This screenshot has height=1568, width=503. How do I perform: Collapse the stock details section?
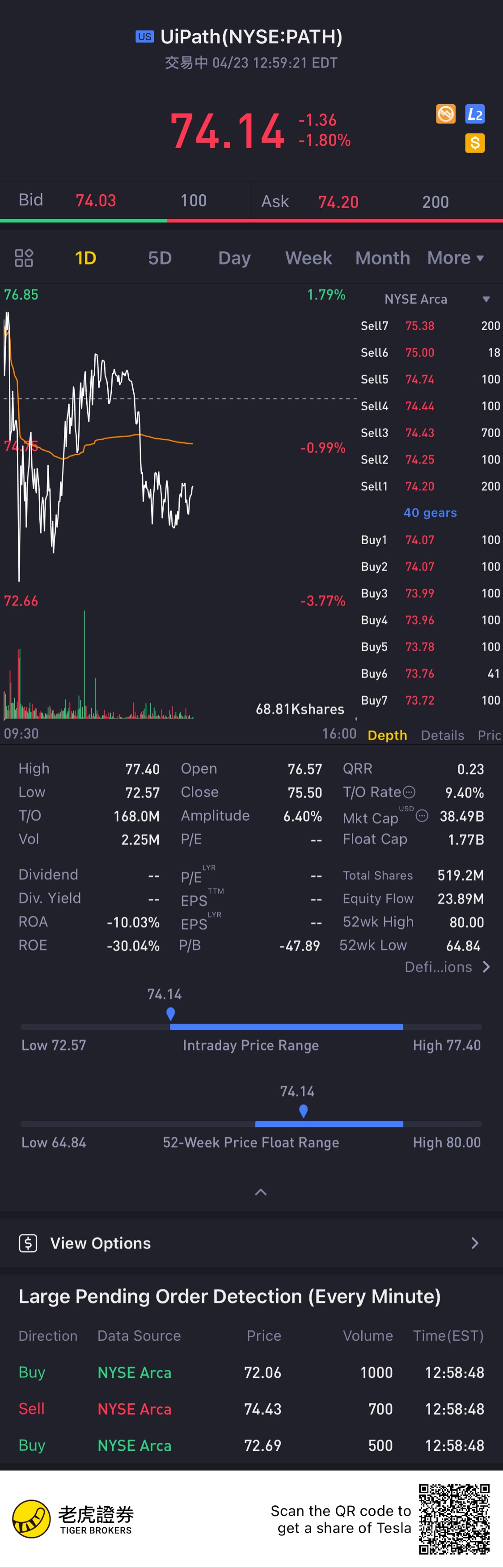[260, 1192]
